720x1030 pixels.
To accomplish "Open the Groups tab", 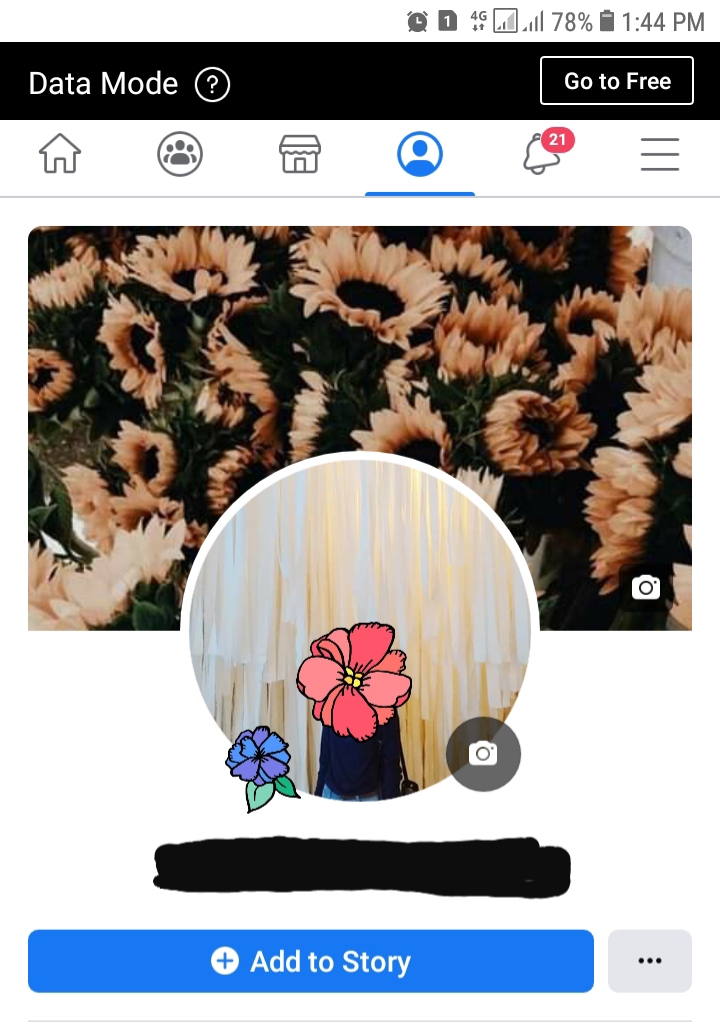I will pyautogui.click(x=180, y=155).
